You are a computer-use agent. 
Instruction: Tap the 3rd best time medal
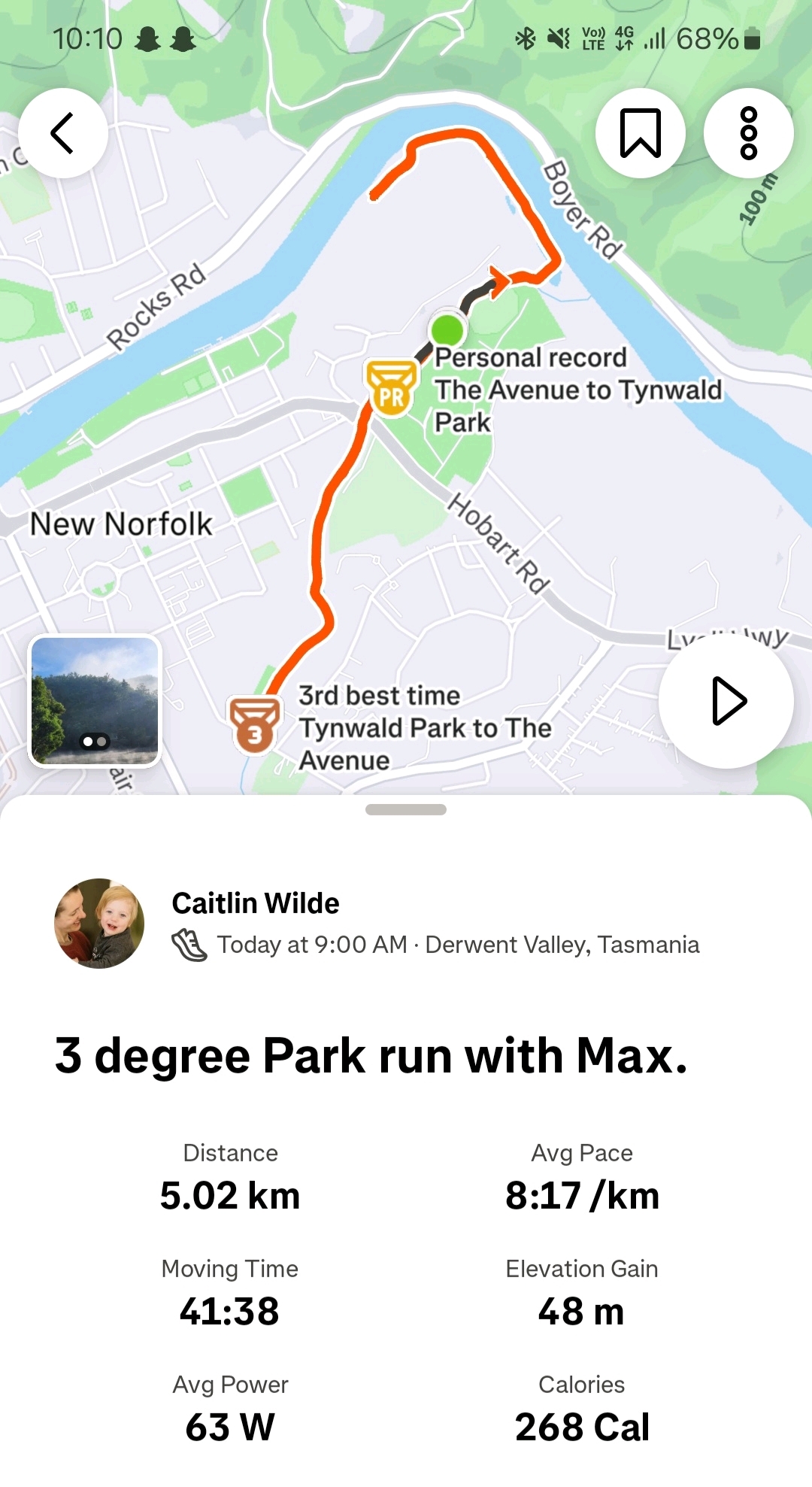255,725
